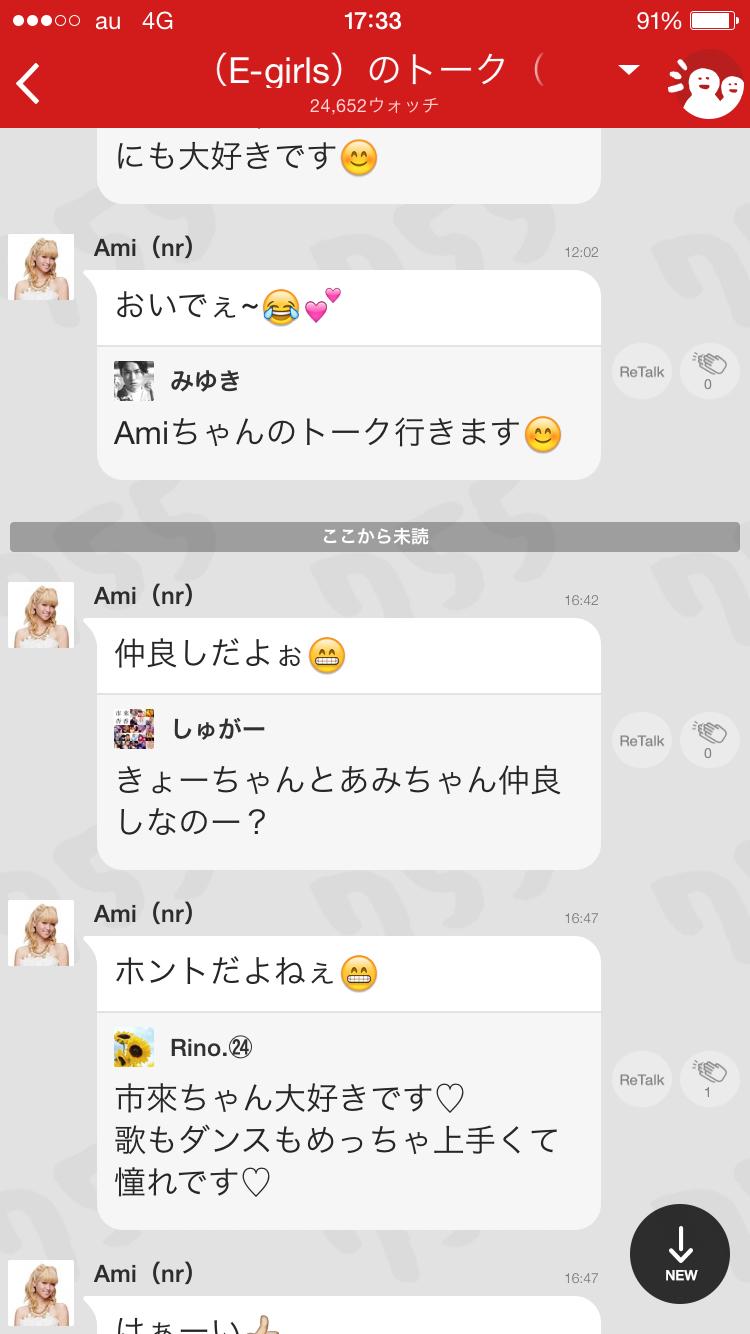This screenshot has height=1334, width=750.
Task: ReTalk the reply to しゅがー
Action: (641, 741)
